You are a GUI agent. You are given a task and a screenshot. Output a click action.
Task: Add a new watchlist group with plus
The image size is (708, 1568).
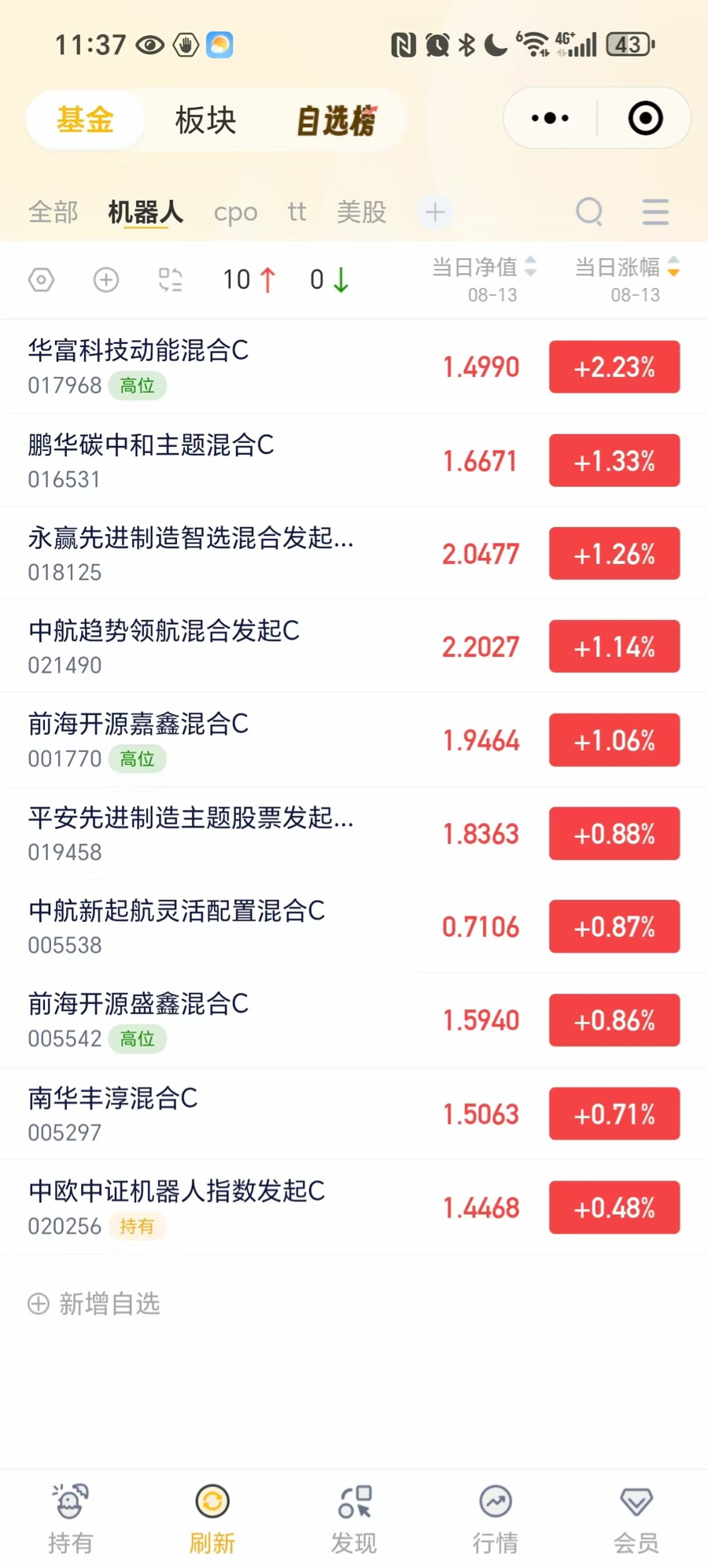435,212
